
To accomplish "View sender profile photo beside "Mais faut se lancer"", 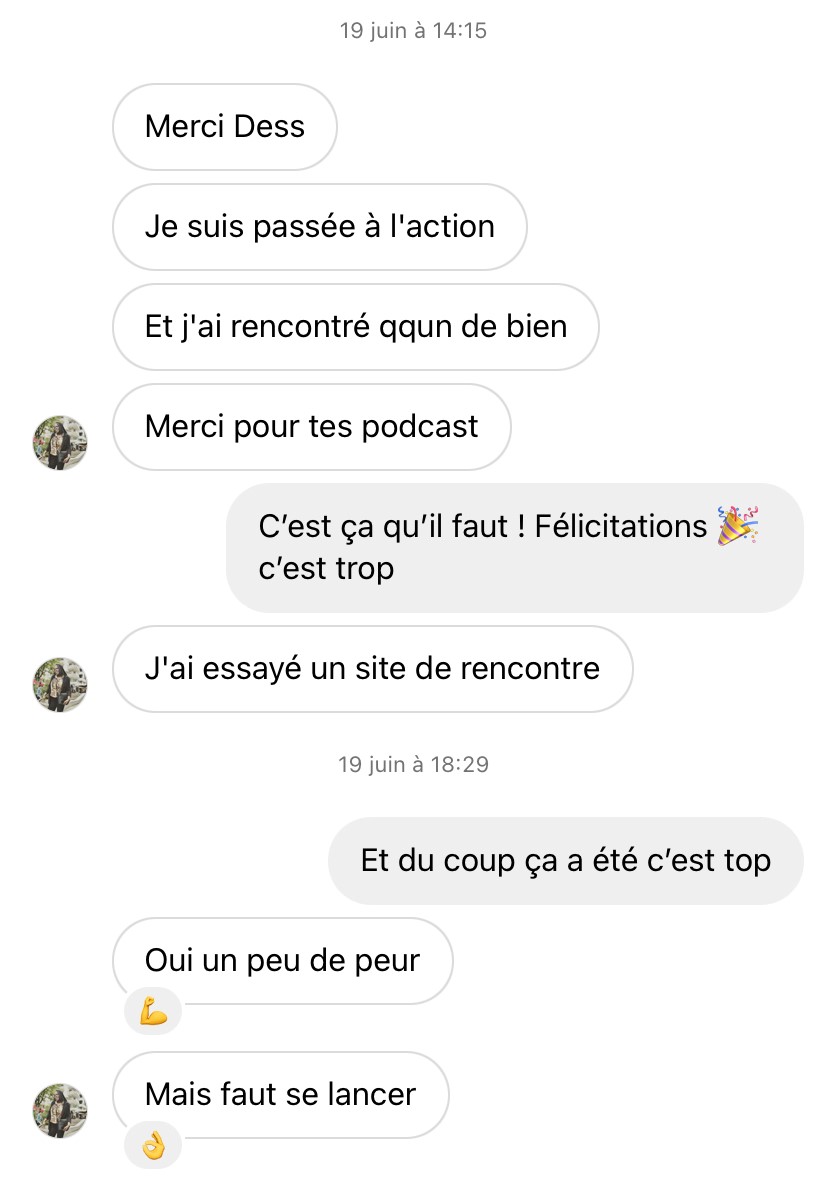I will pos(60,1111).
